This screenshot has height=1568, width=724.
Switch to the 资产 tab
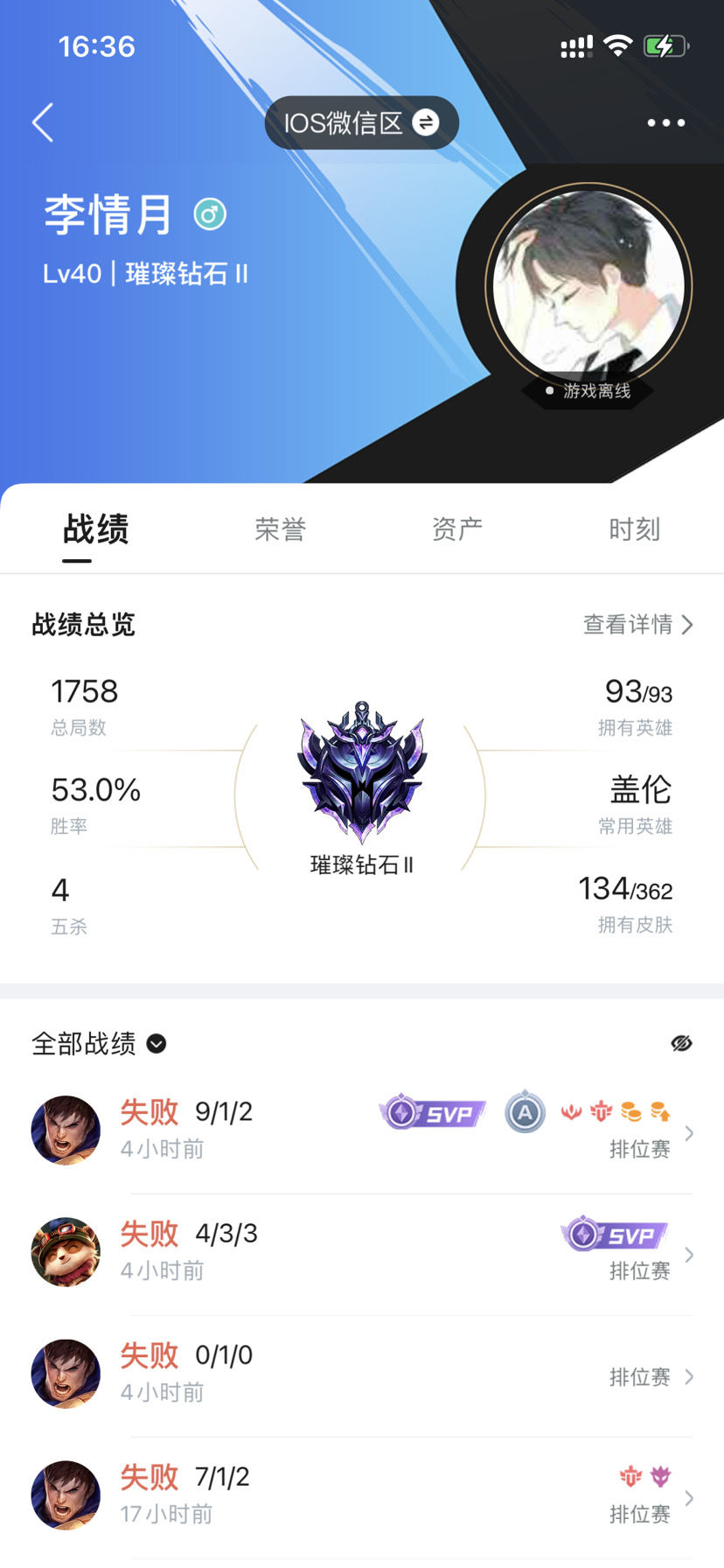[457, 529]
